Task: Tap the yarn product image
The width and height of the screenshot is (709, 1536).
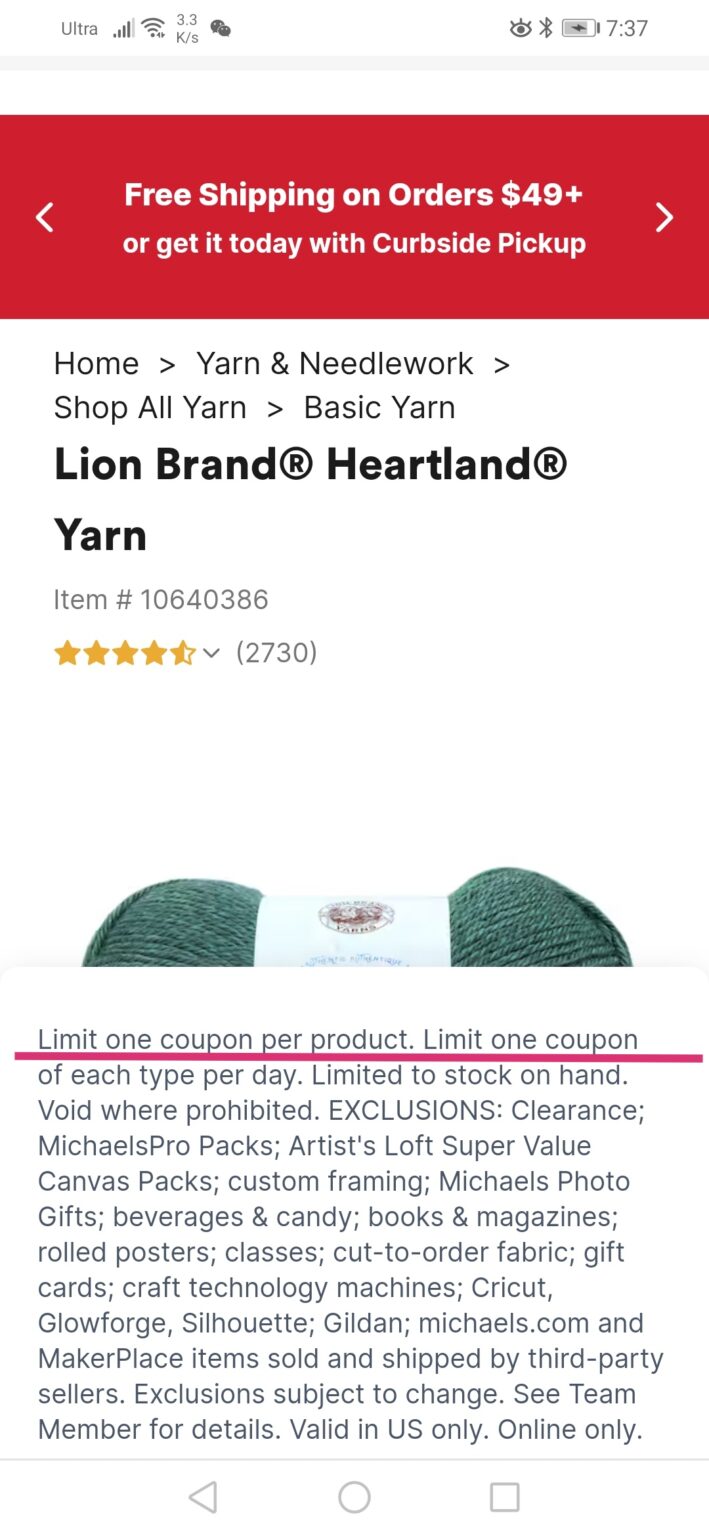Action: tap(355, 915)
